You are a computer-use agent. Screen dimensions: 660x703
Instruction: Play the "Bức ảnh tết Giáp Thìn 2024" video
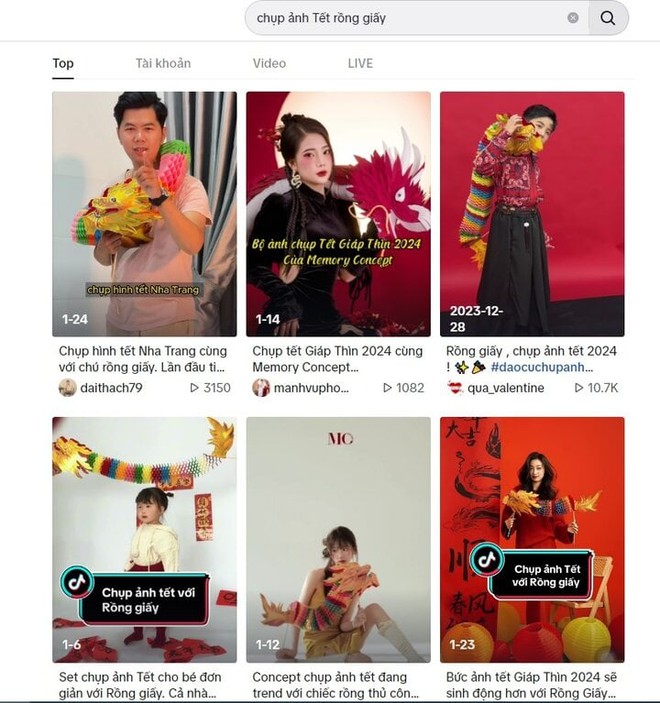click(x=532, y=540)
